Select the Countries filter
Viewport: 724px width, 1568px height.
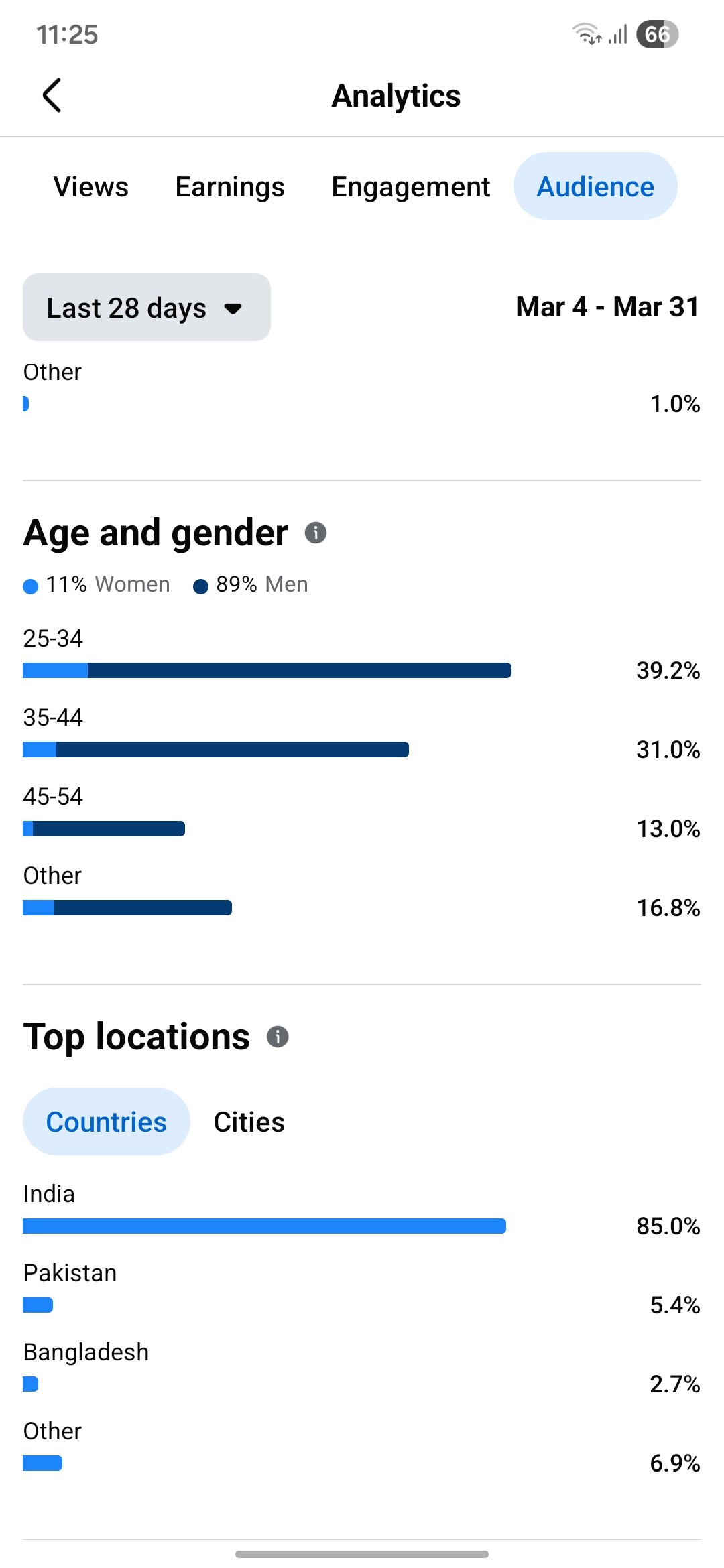pos(107,1122)
